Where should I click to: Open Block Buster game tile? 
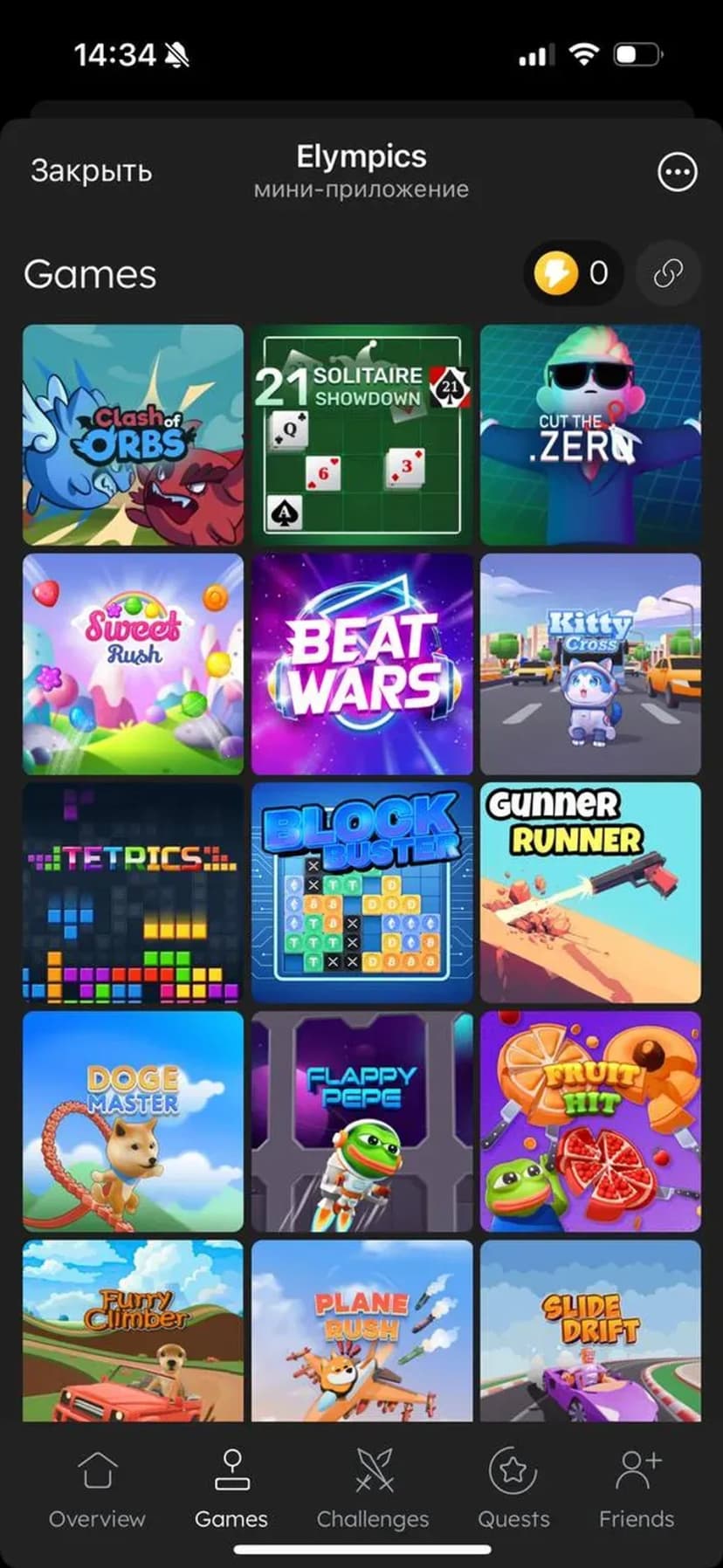pos(361,892)
